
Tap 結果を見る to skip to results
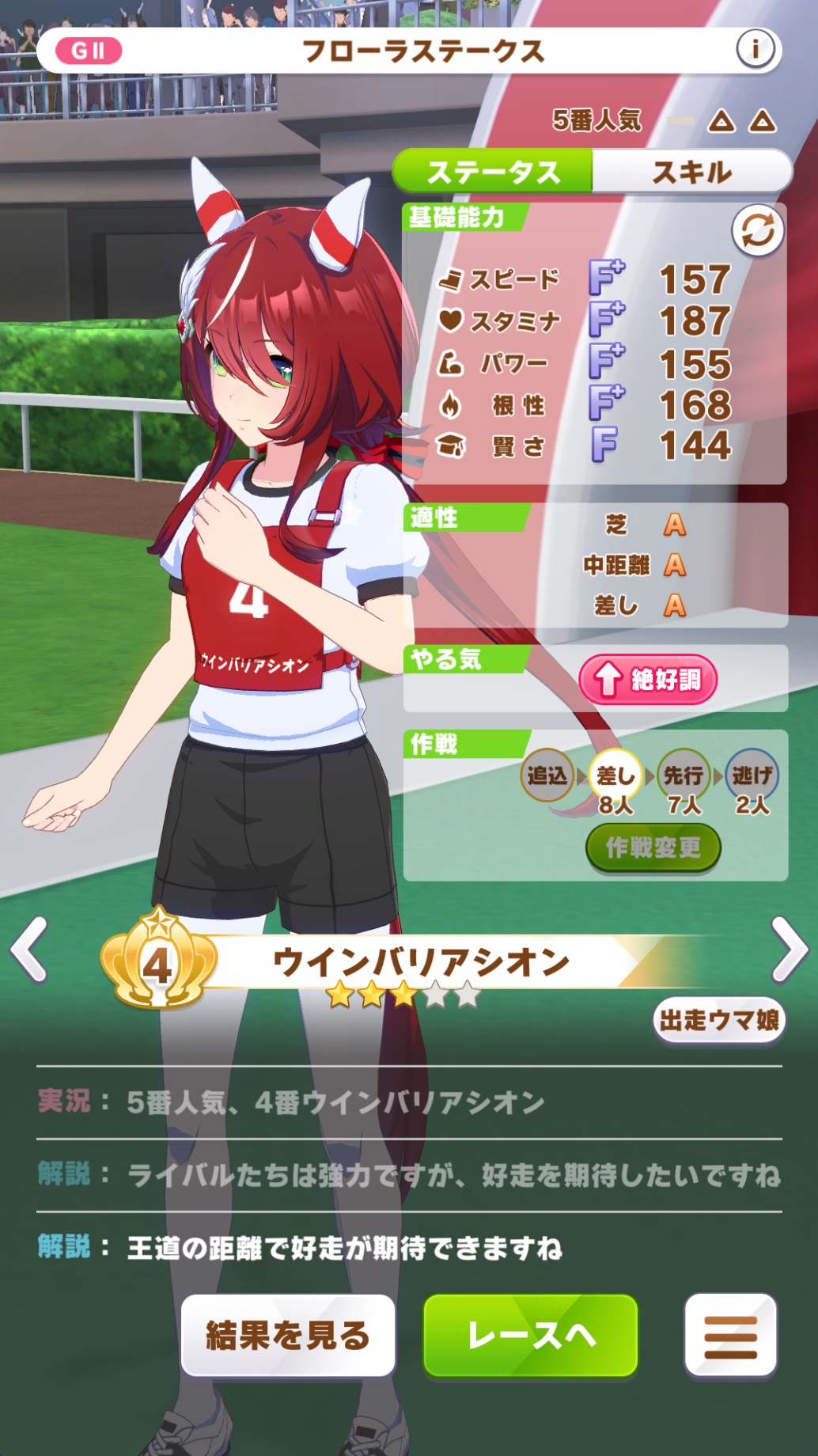pos(288,1336)
